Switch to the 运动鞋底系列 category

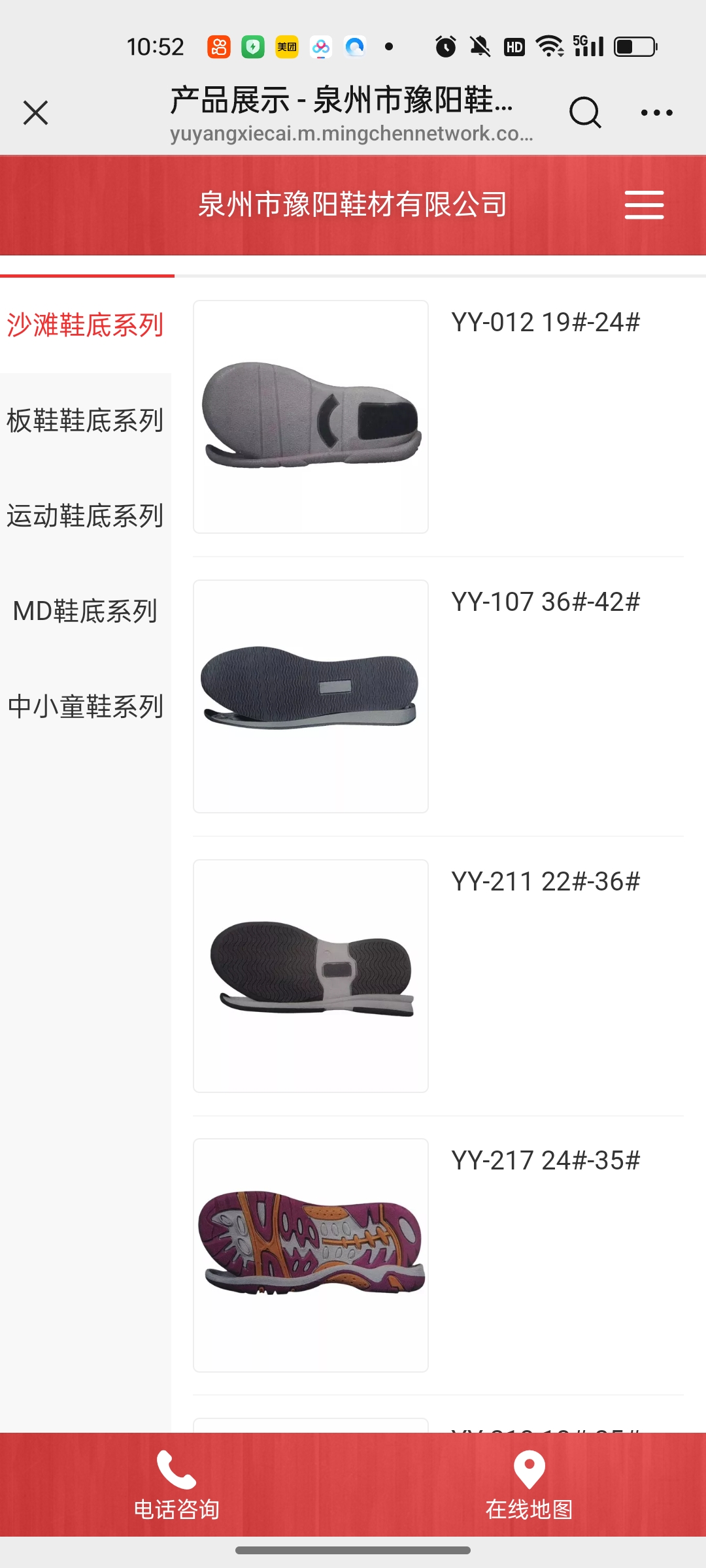(85, 515)
